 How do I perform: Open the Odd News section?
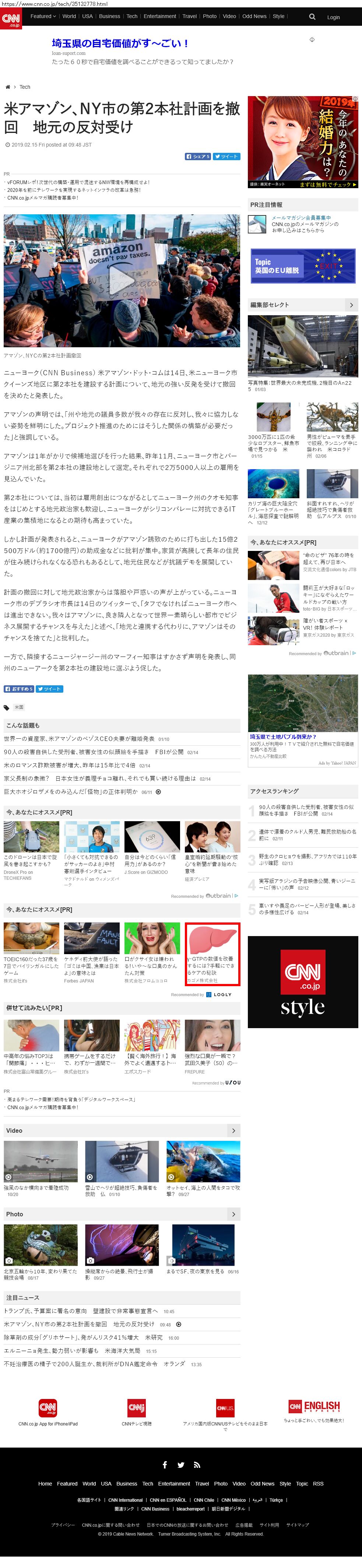coord(254,17)
